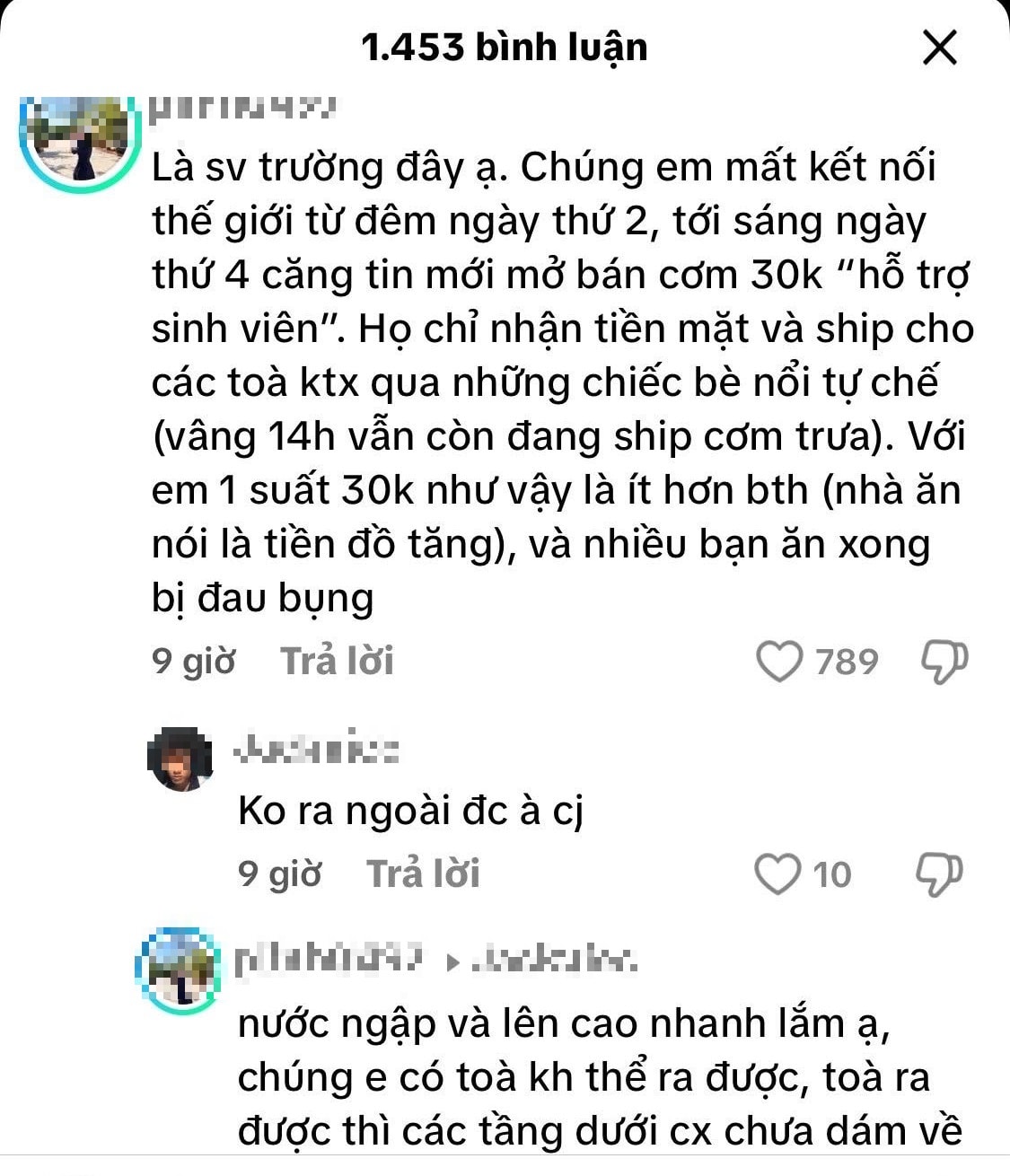This screenshot has height=1176, width=1010.
Task: Reply to 'Ko ra ngoài đc à cj'
Action: click(423, 873)
